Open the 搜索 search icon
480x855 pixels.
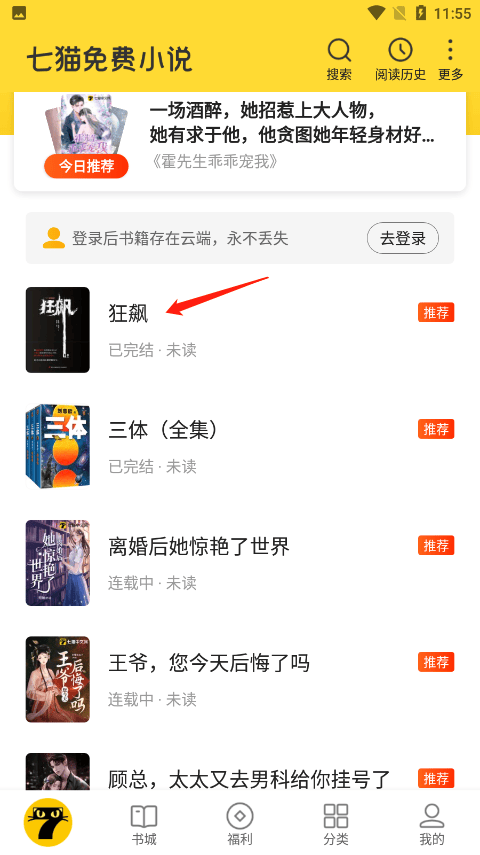[339, 59]
